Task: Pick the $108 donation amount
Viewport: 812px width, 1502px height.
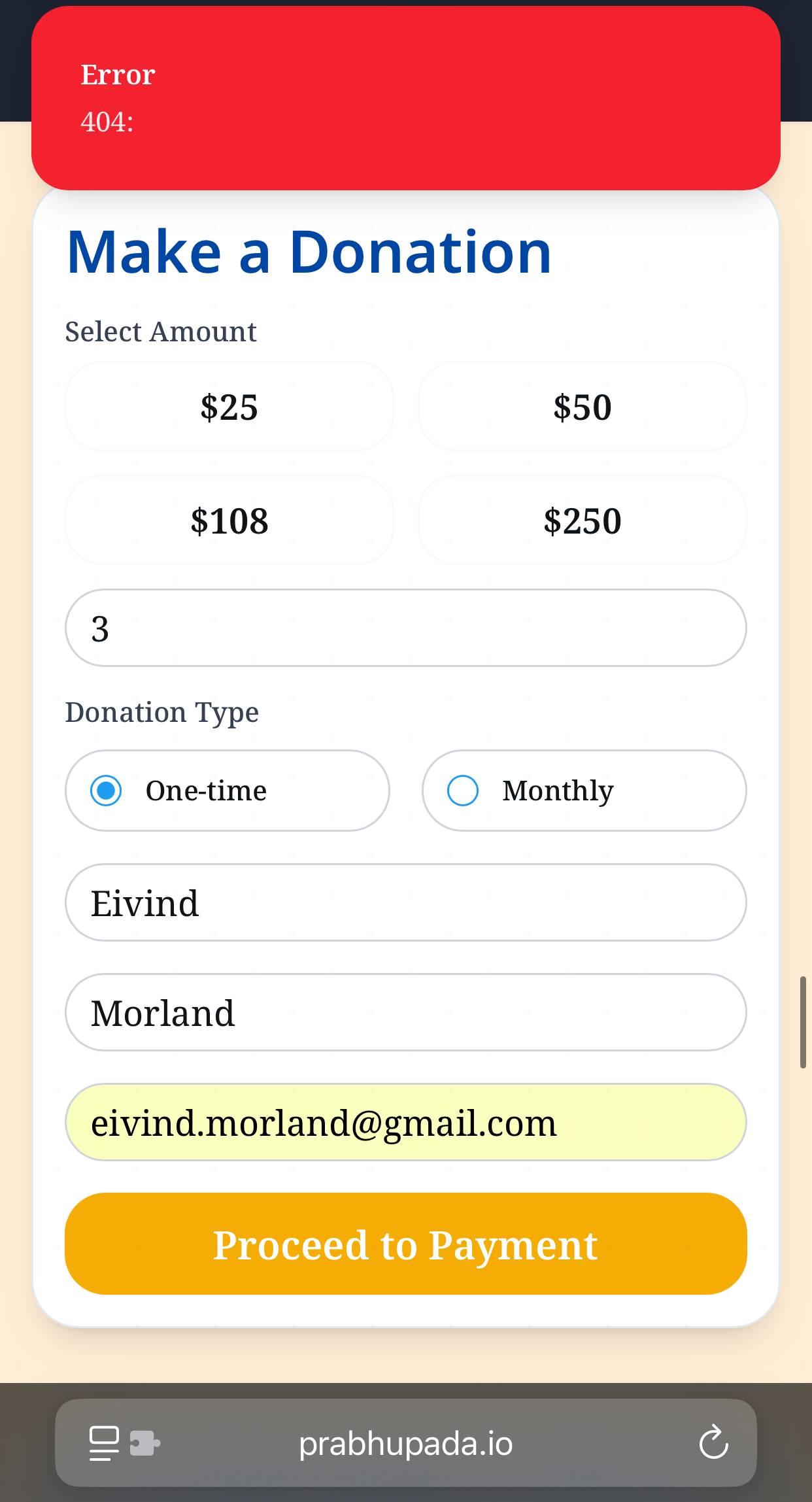Action: pyautogui.click(x=229, y=521)
